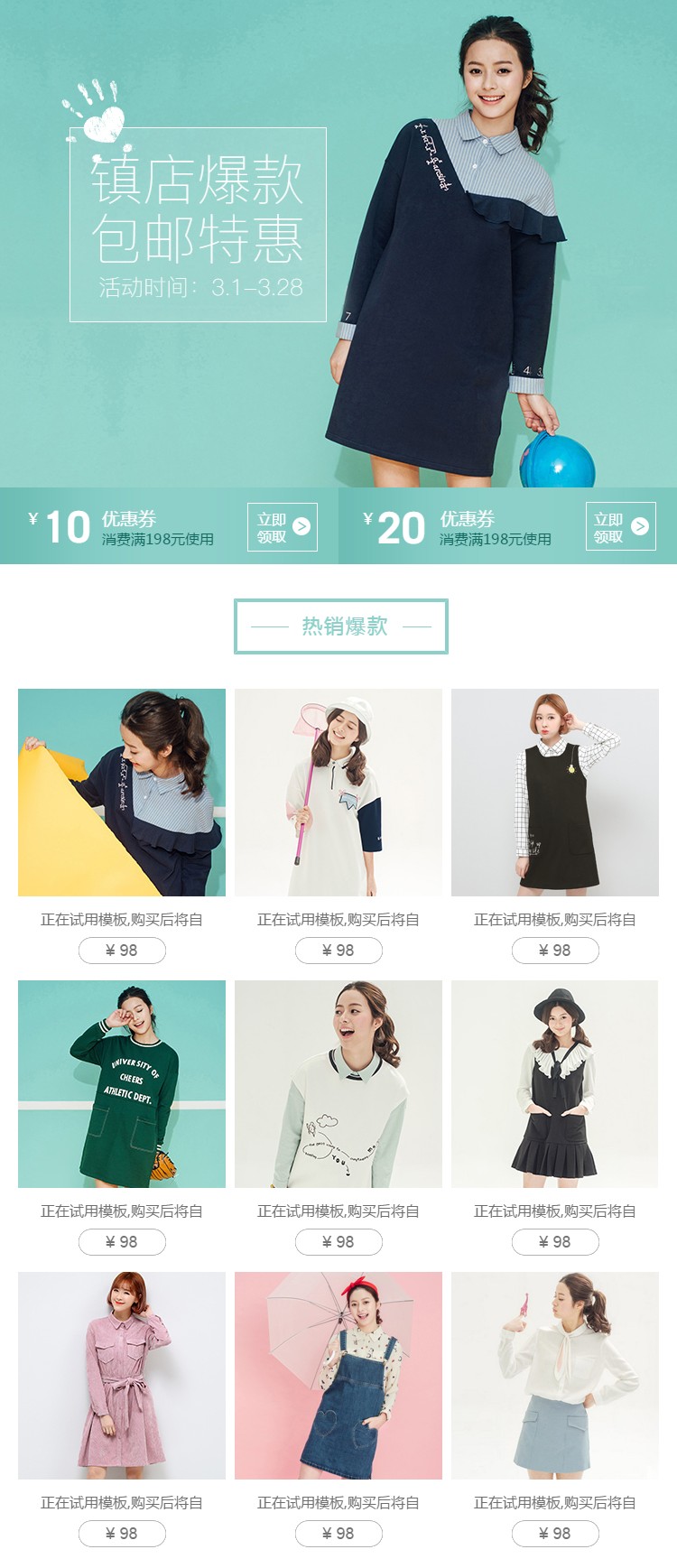Viewport: 677px width, 1568px height.
Task: Open the denim overall dress with umbrella thumbnail
Action: [x=338, y=1377]
